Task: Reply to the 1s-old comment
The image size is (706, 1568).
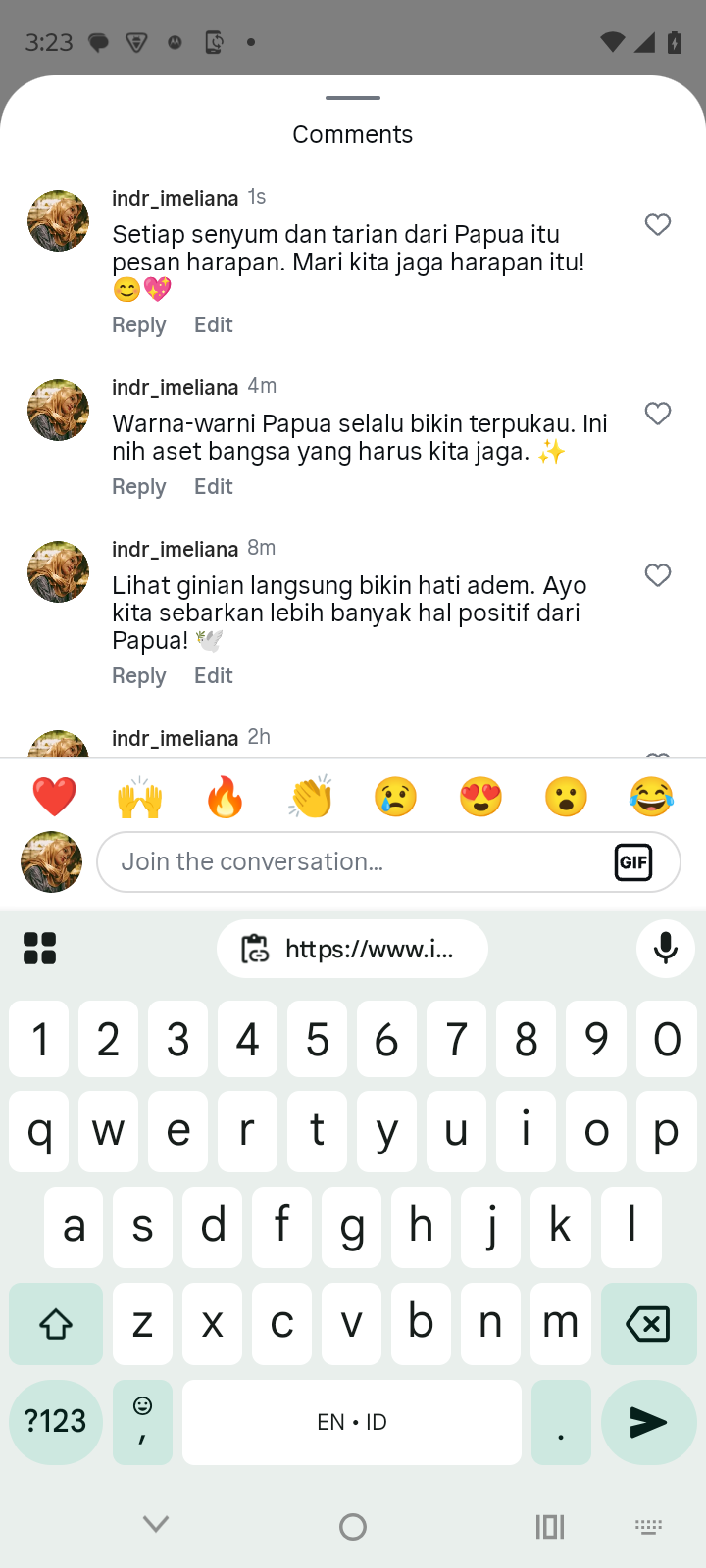Action: point(138,325)
